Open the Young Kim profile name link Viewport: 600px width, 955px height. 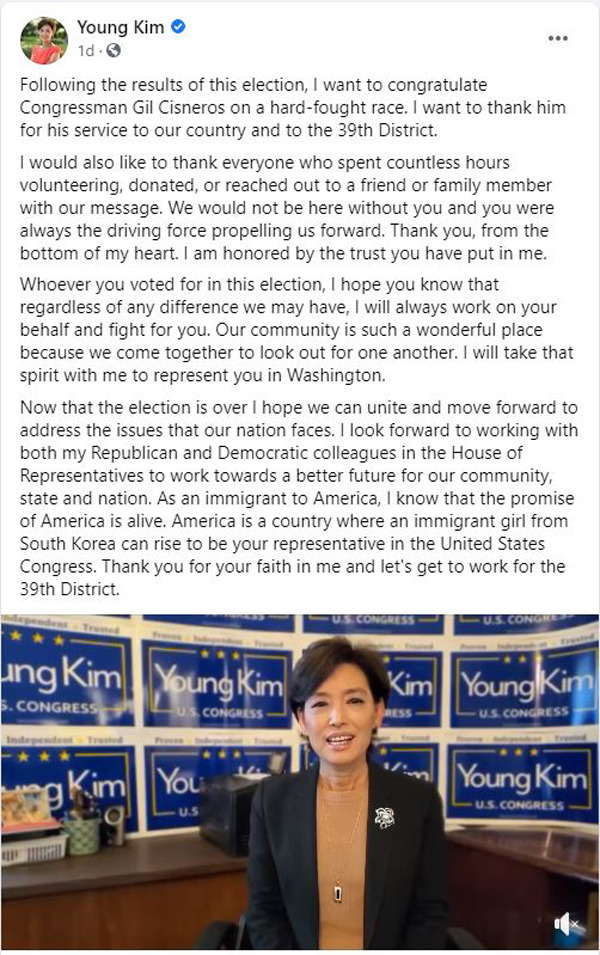122,28
